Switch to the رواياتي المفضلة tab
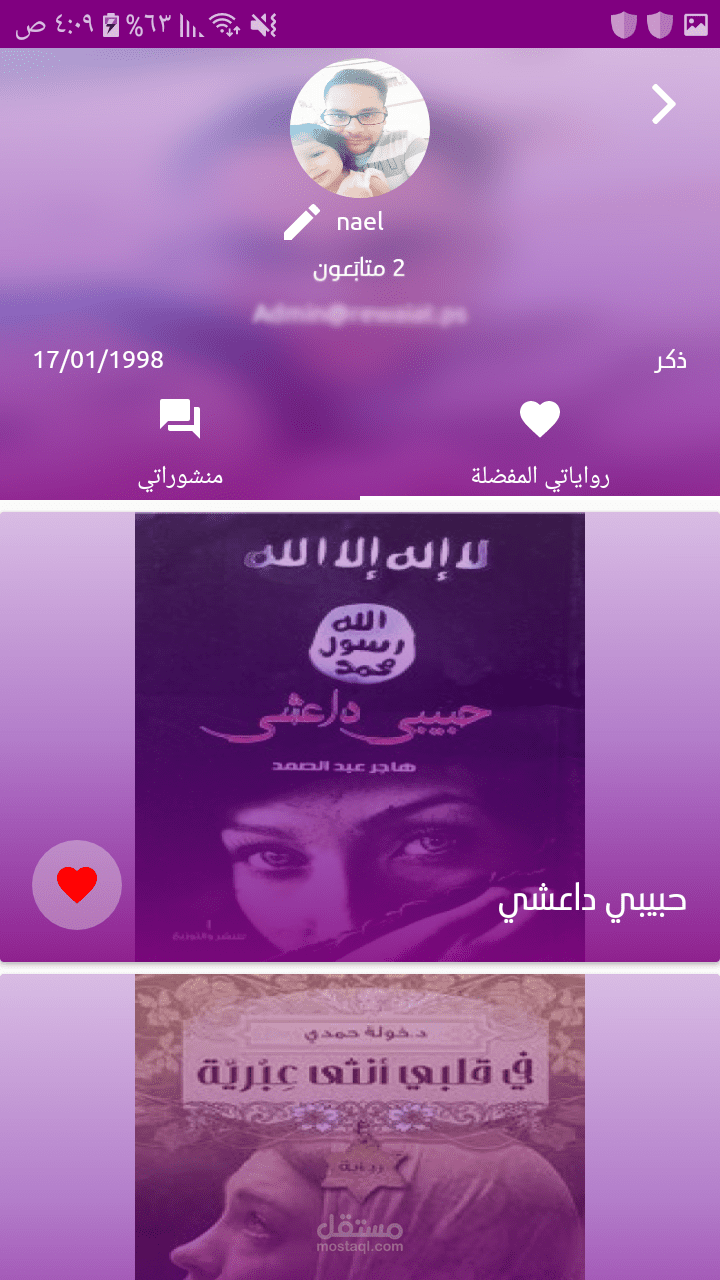This screenshot has width=720, height=1280. (540, 443)
